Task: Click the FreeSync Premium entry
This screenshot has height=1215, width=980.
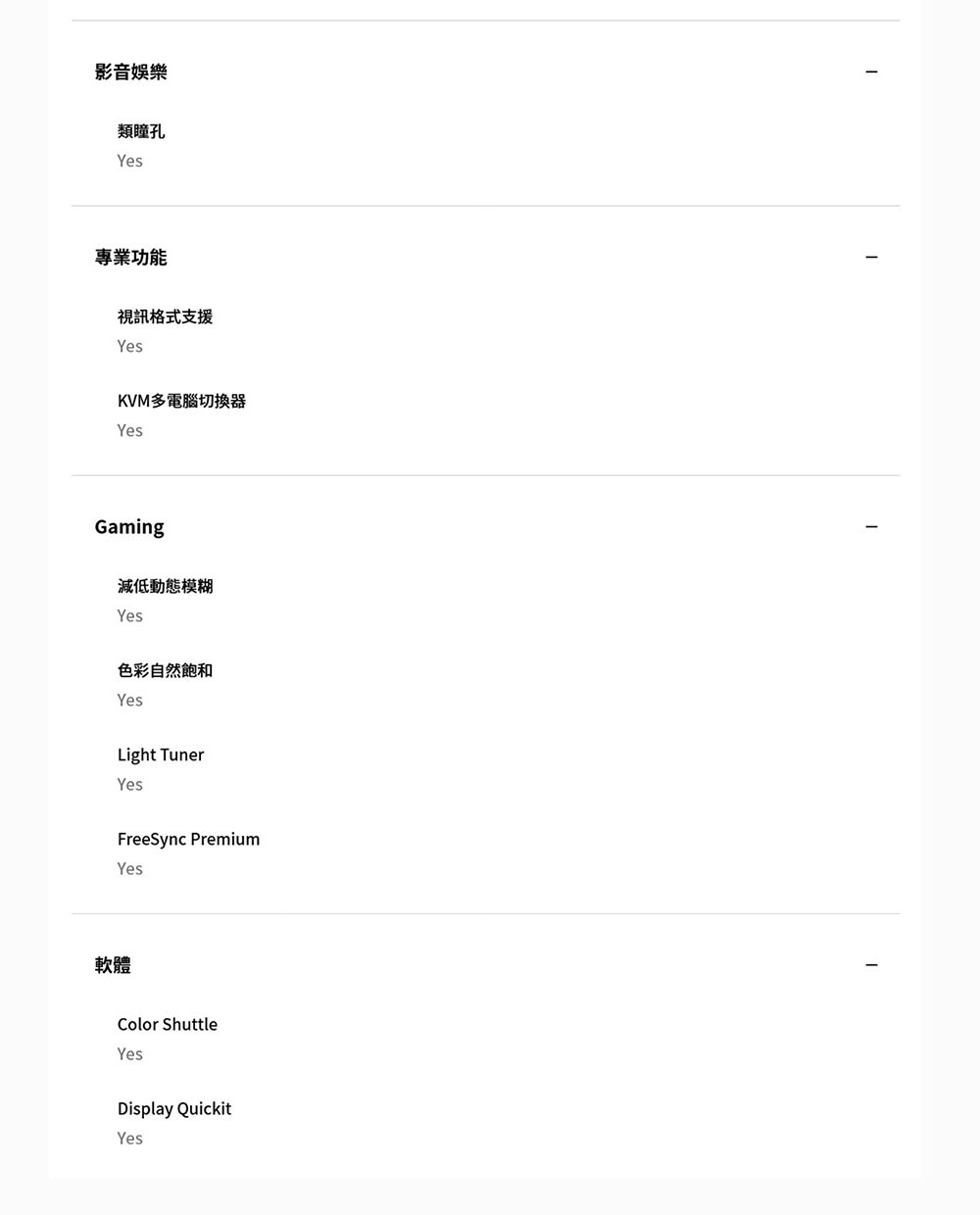Action: pyautogui.click(x=188, y=839)
